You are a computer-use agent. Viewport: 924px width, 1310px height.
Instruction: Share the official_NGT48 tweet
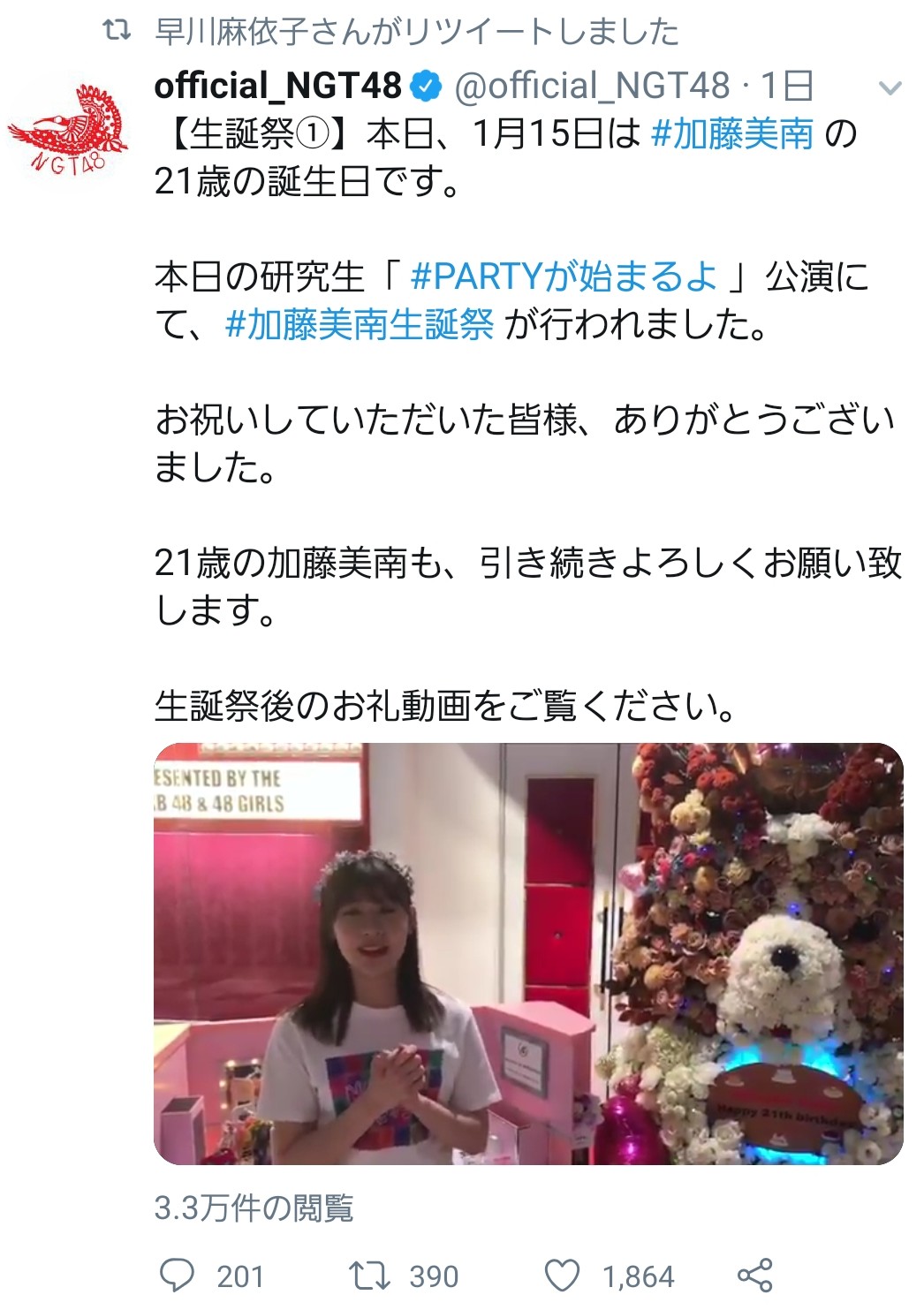pyautogui.click(x=754, y=1276)
